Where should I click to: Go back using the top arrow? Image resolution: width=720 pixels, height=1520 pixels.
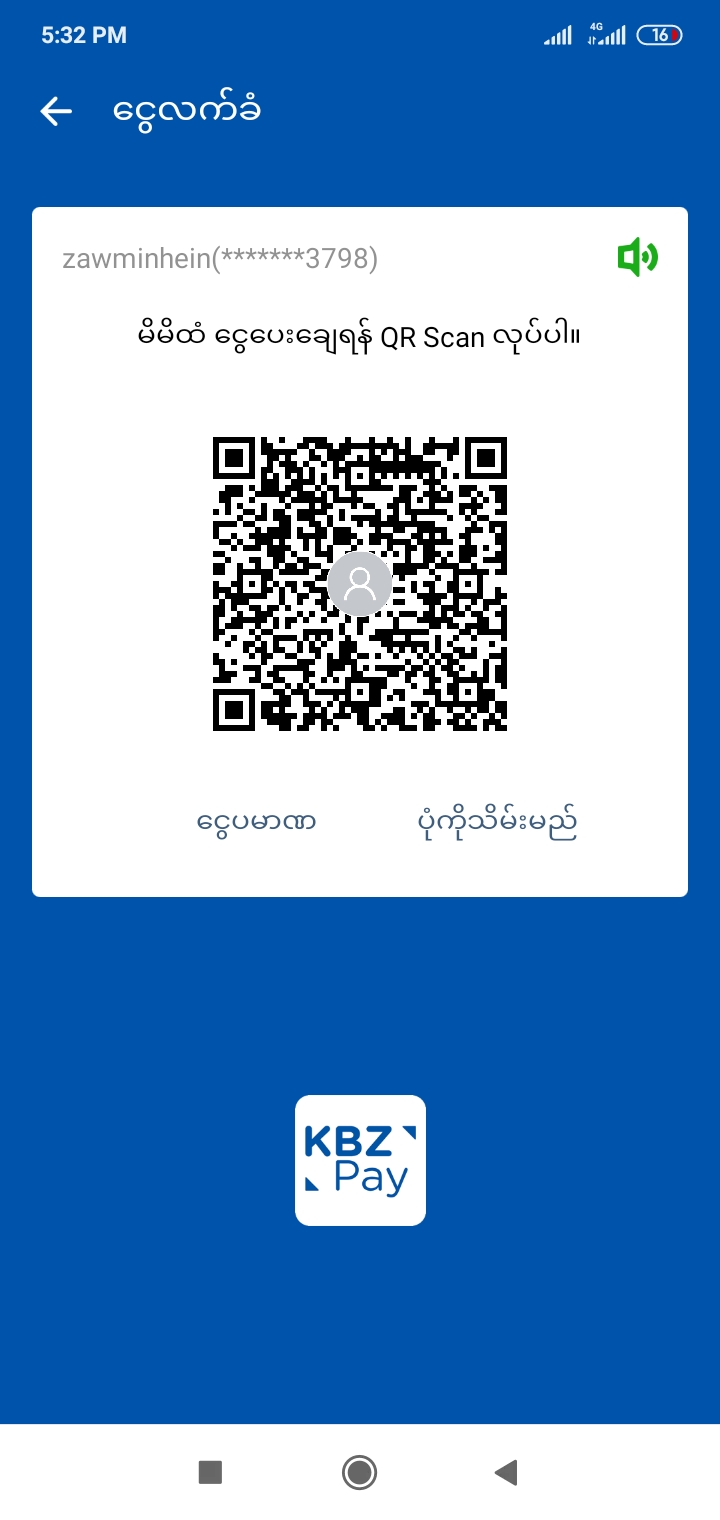pyautogui.click(x=56, y=111)
